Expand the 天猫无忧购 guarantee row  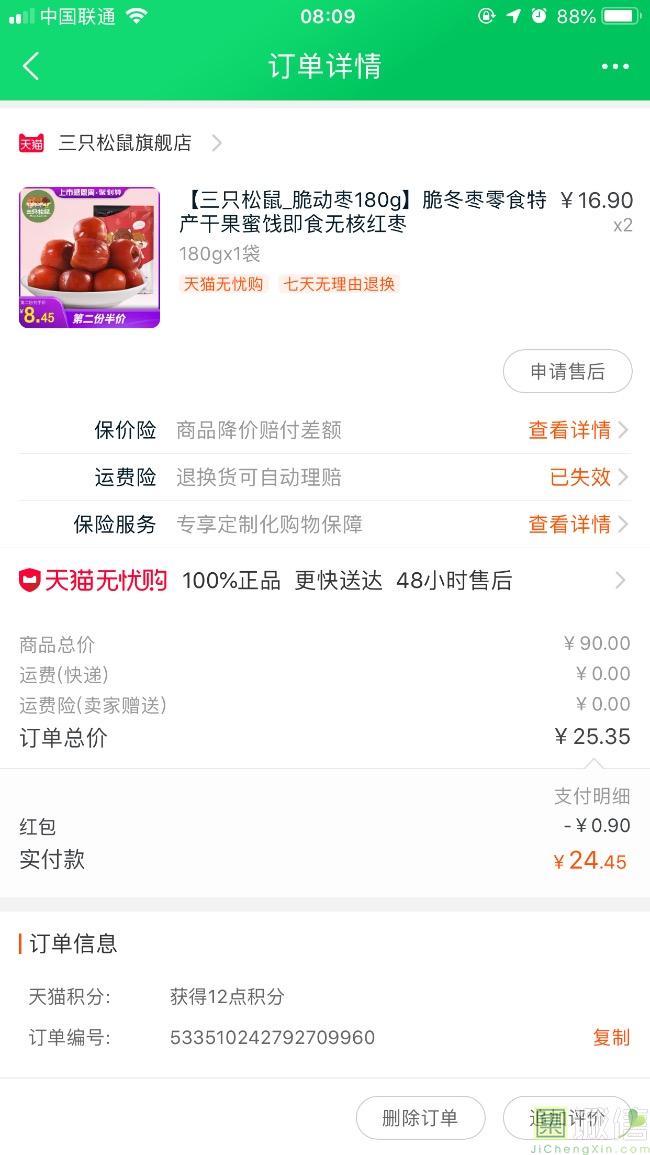(324, 580)
